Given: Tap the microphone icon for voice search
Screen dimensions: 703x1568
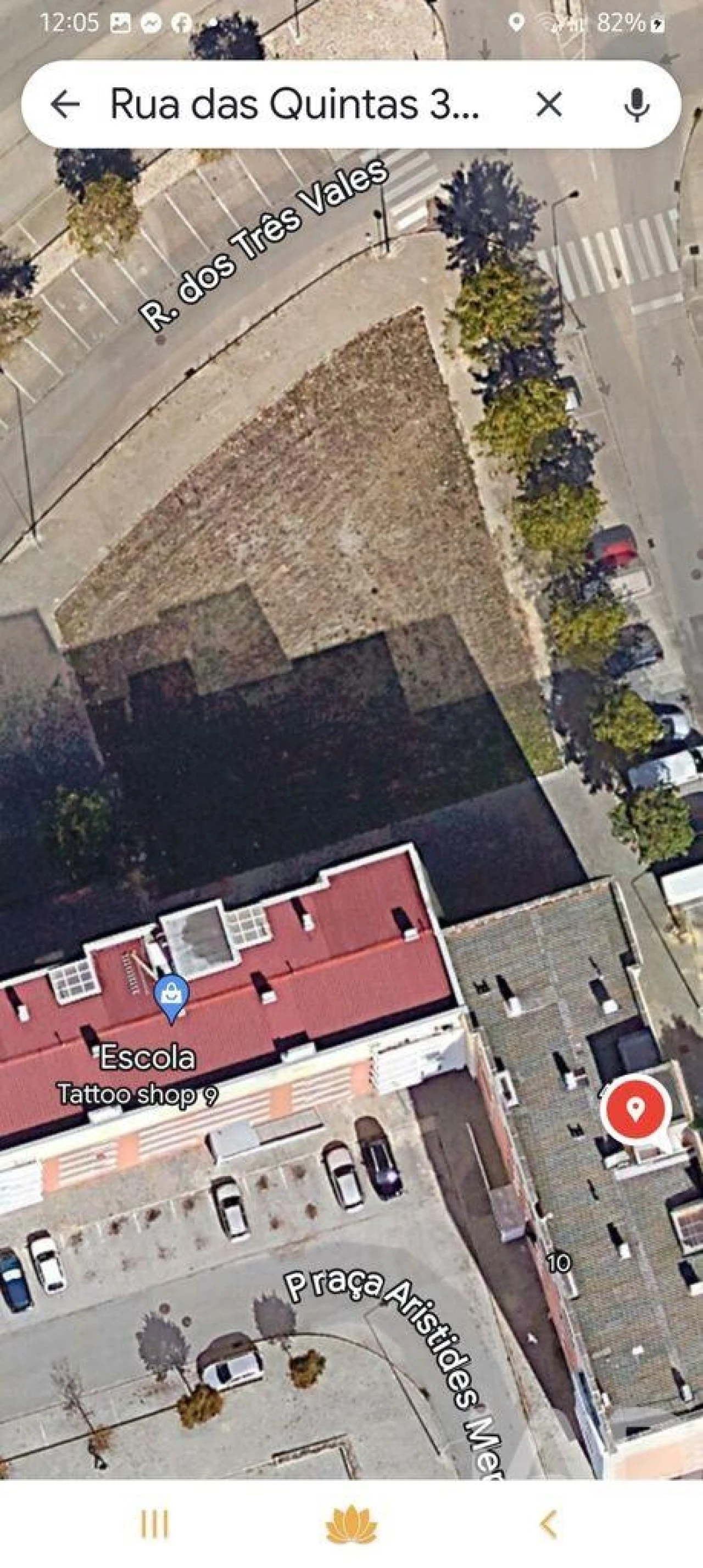Looking at the screenshot, I should [x=635, y=105].
